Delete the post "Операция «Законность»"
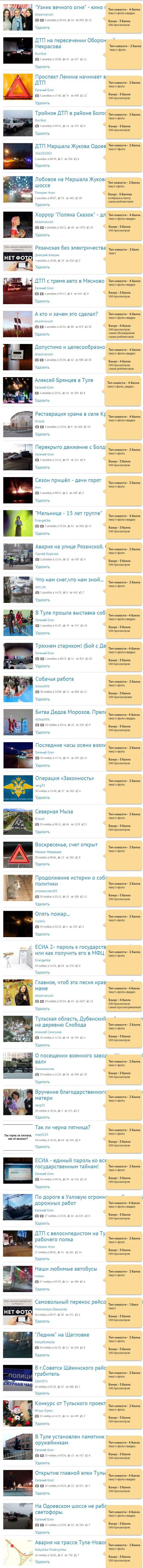The height and width of the screenshot is (1568, 143). pos(42,798)
